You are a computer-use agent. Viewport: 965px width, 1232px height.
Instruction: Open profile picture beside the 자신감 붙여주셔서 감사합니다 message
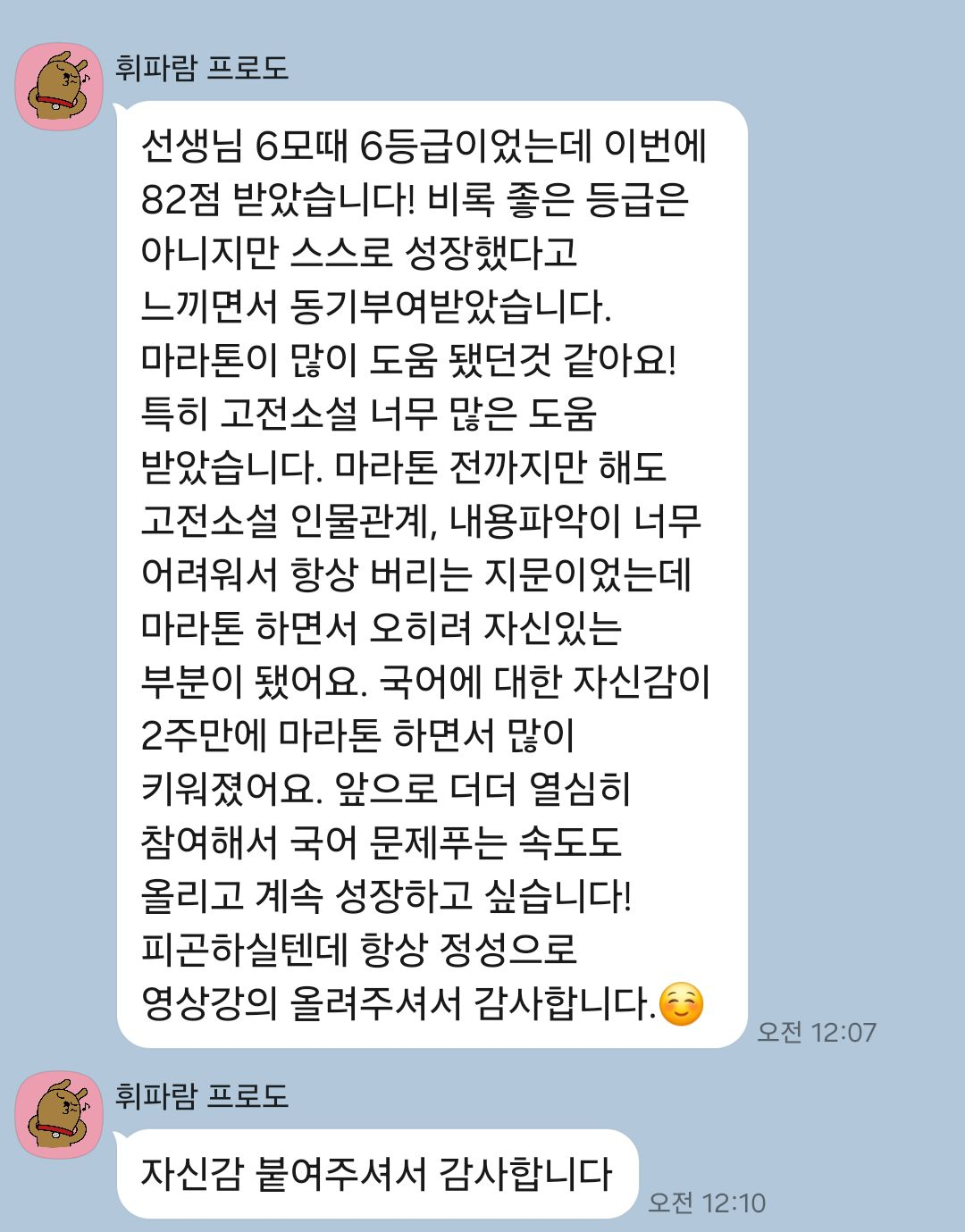pos(59,1115)
